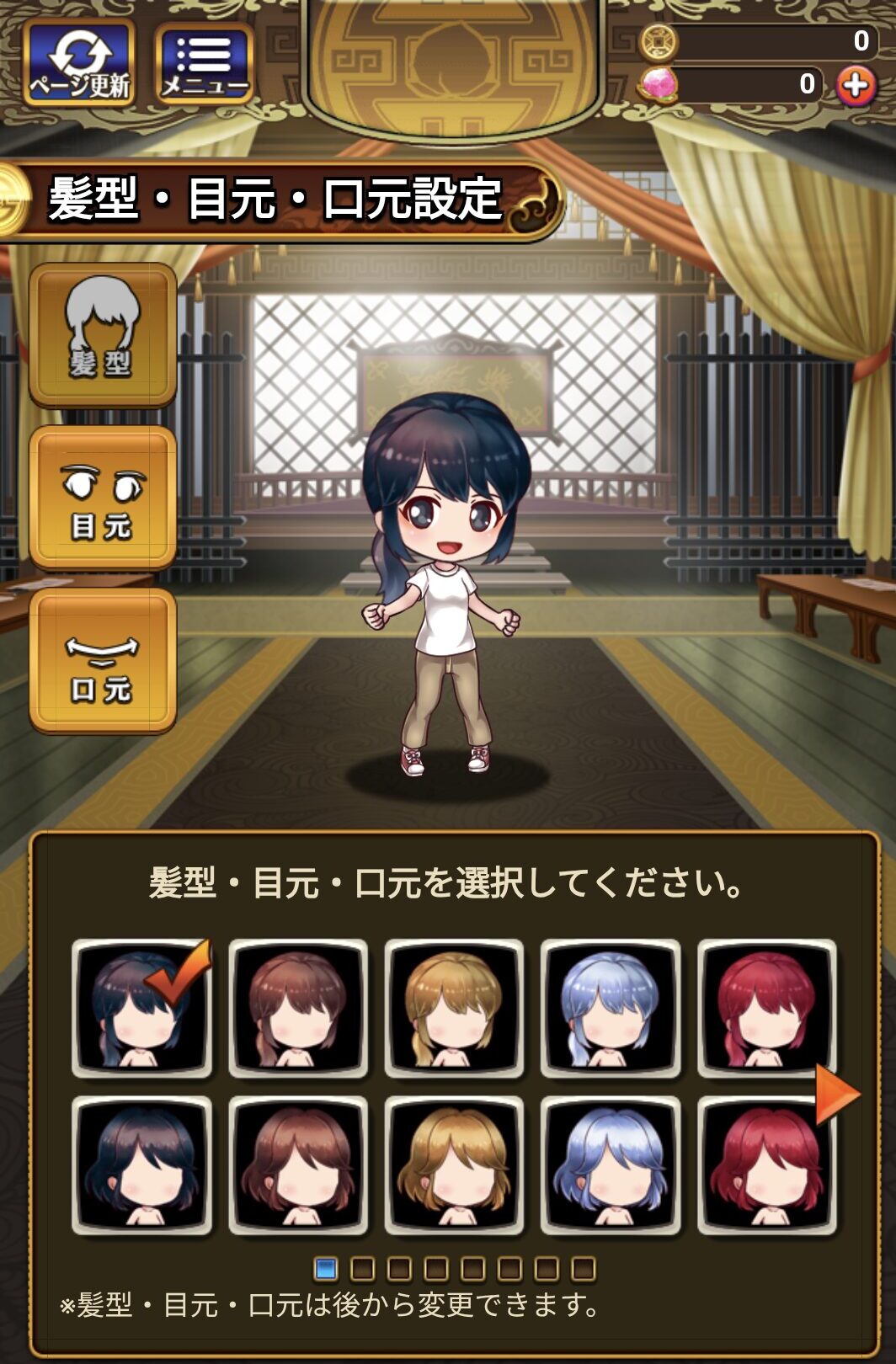The width and height of the screenshot is (896, 1364).
Task: Pick the blonde ponytail hairstyle
Action: click(454, 1009)
